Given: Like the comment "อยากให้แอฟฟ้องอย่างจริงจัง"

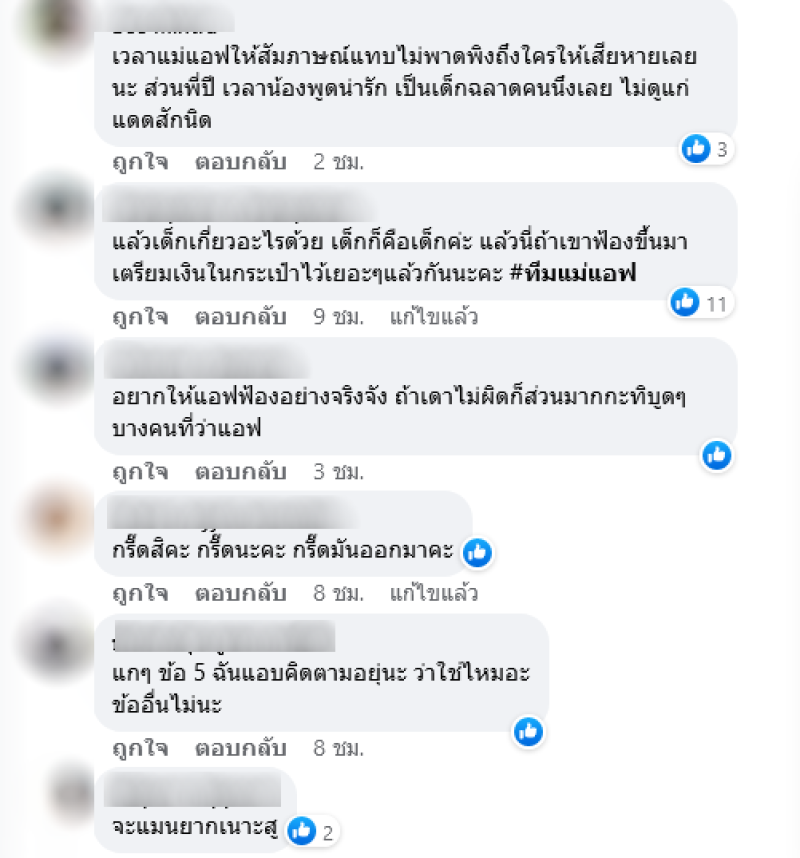Looking at the screenshot, I should (140, 471).
